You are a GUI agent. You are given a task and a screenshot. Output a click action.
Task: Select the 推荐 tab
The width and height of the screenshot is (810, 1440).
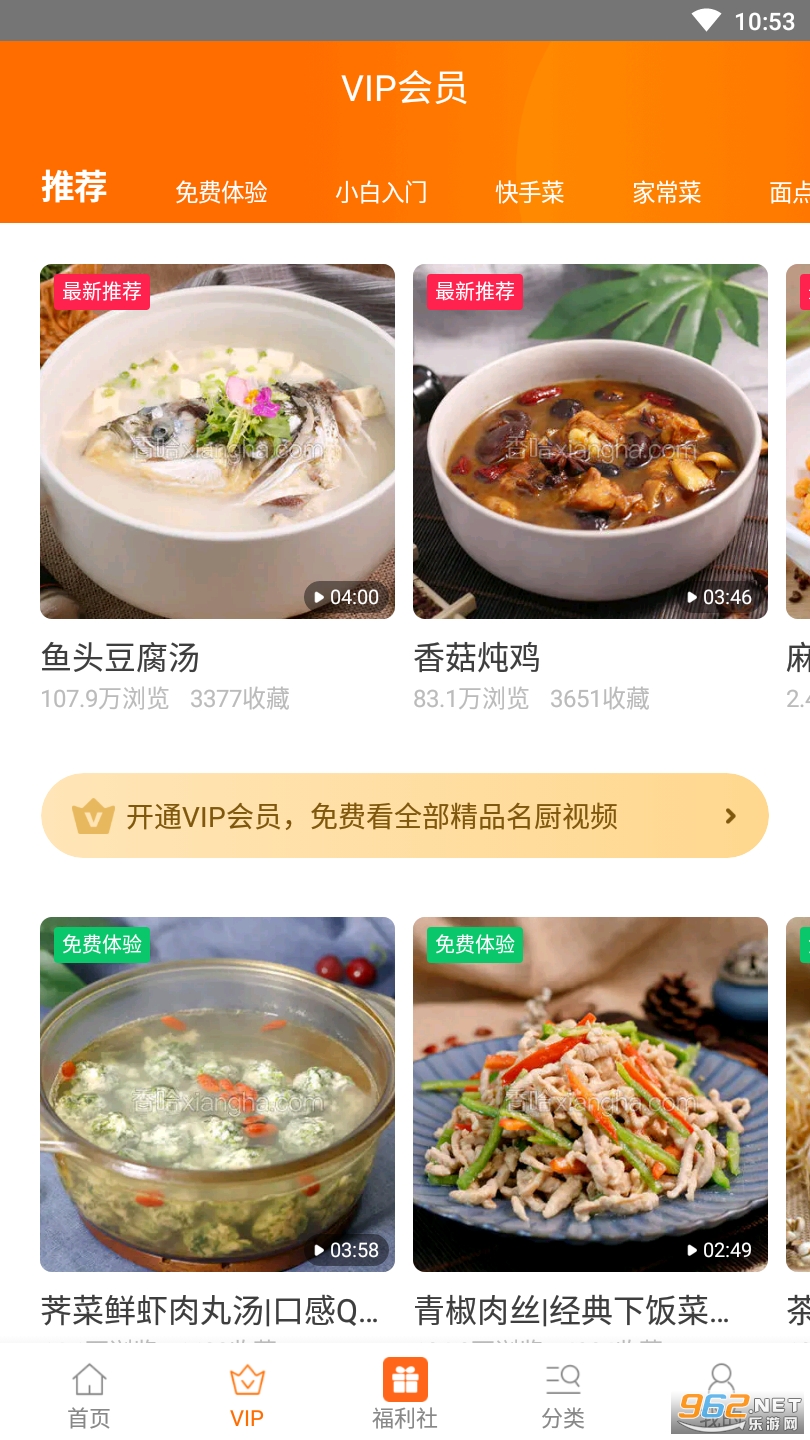pyautogui.click(x=74, y=187)
